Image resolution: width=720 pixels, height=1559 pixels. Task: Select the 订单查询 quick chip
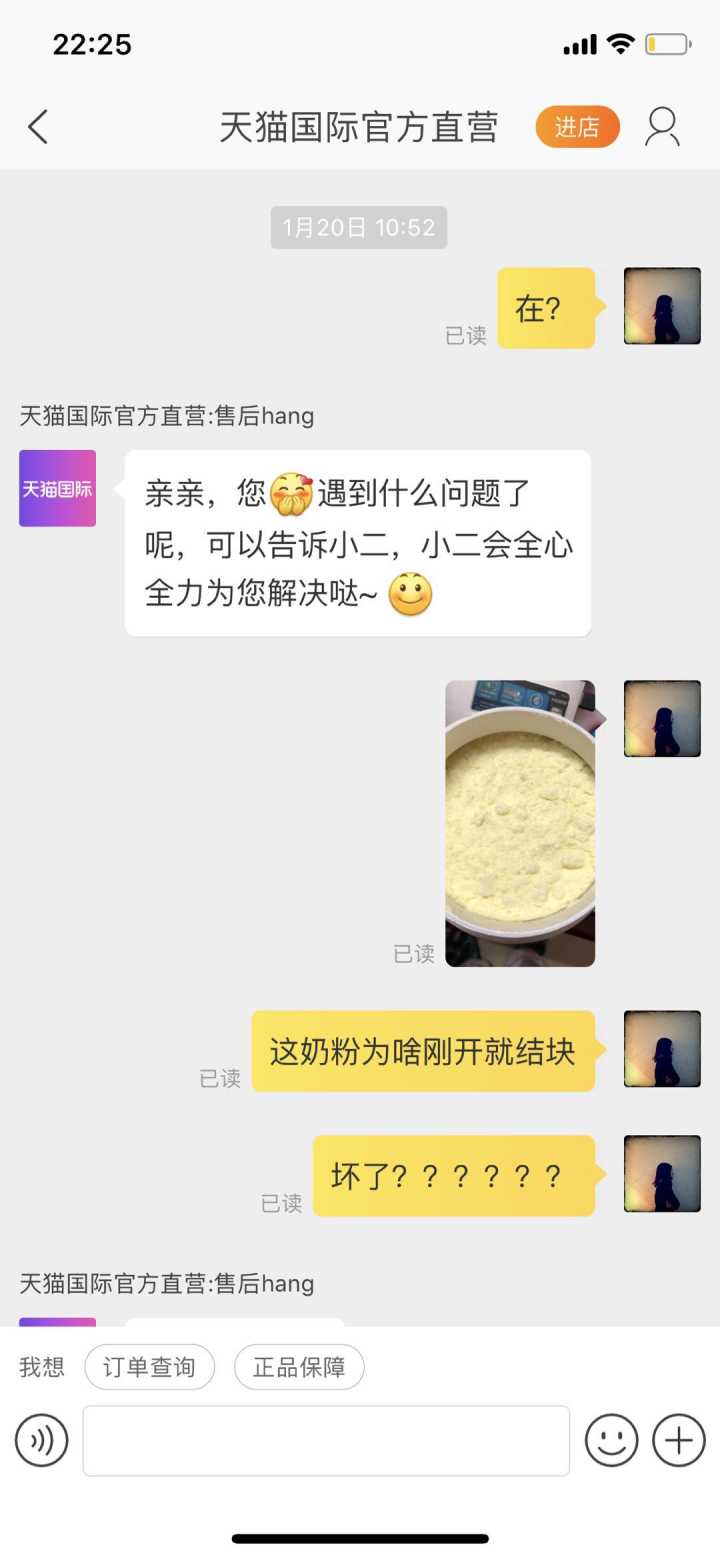(149, 1367)
